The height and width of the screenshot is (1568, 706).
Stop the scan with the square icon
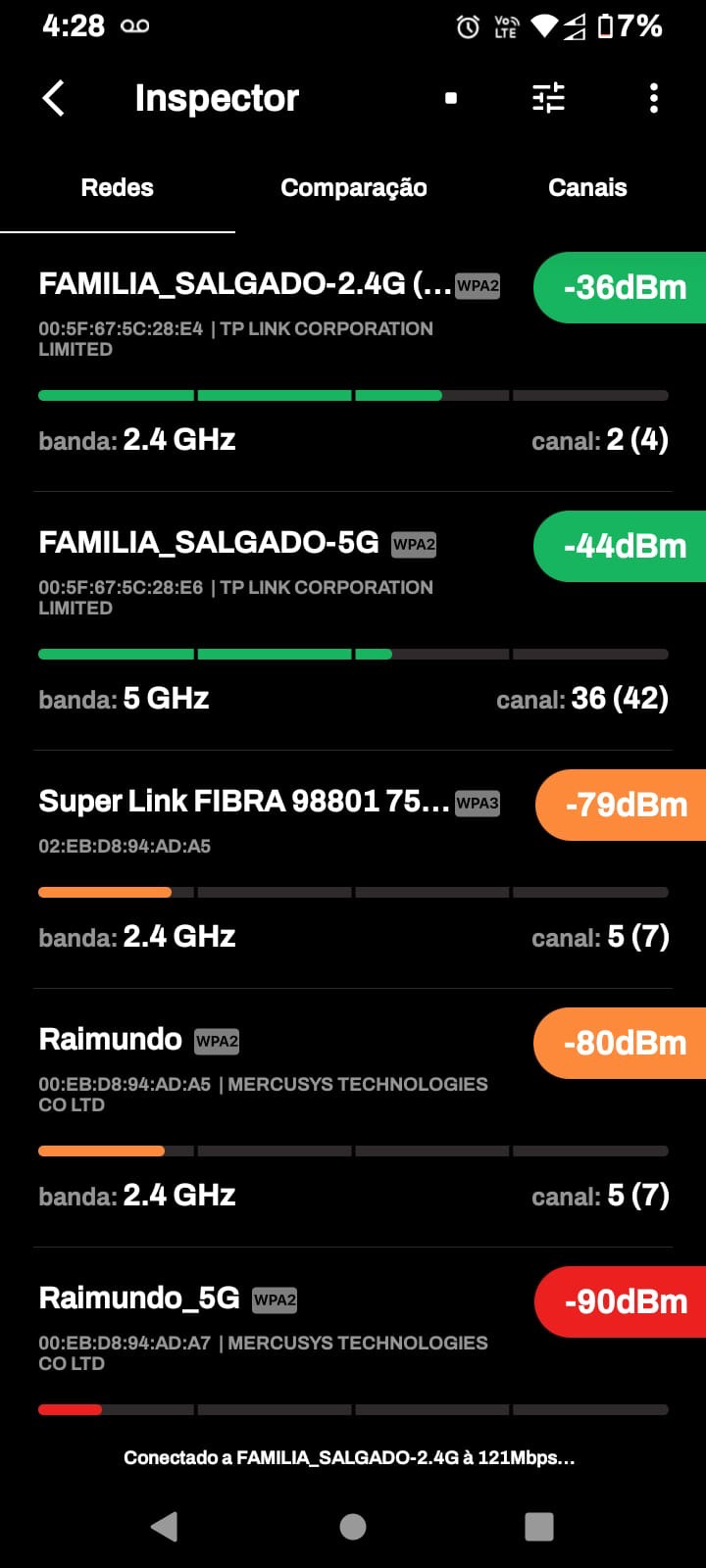[451, 98]
